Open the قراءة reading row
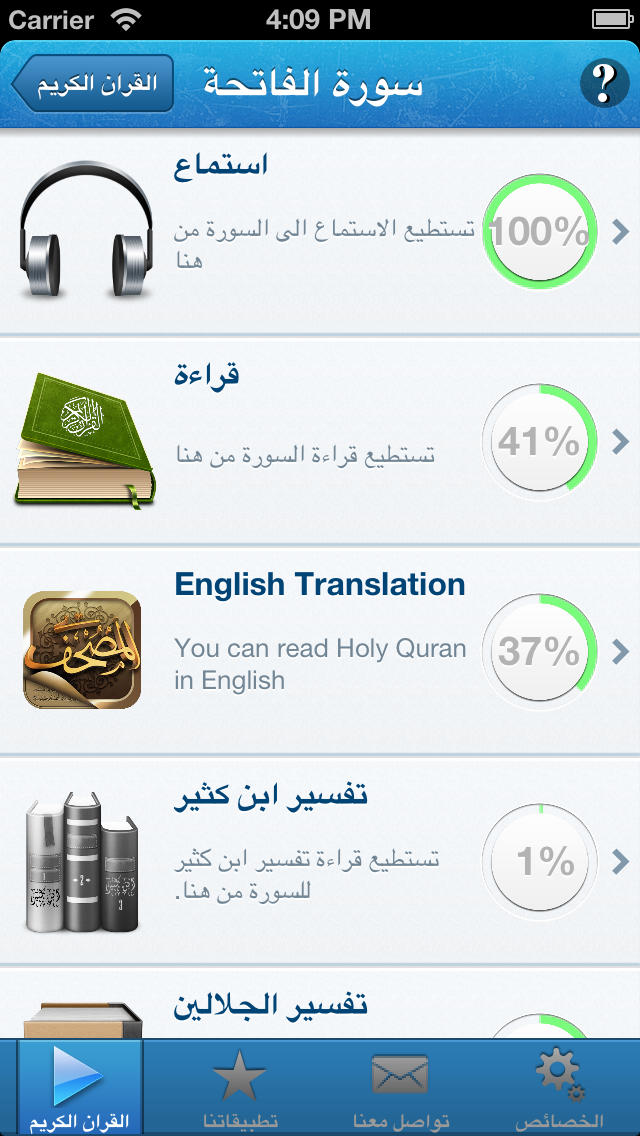Image resolution: width=640 pixels, height=1136 pixels. (320, 441)
